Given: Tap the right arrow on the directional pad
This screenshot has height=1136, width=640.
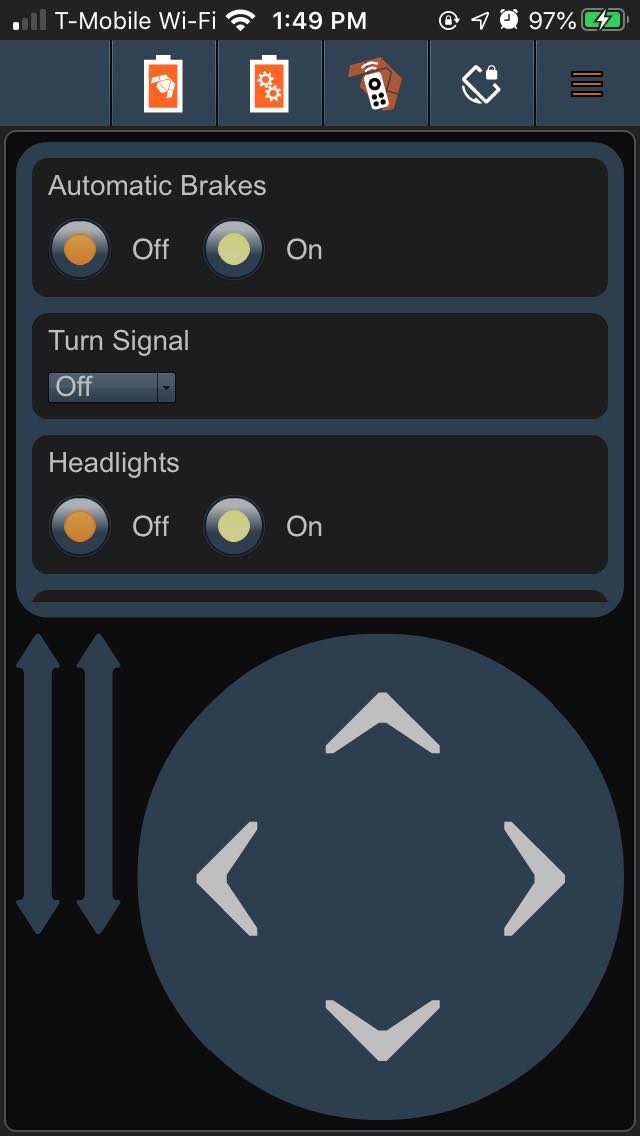Looking at the screenshot, I should (x=534, y=878).
